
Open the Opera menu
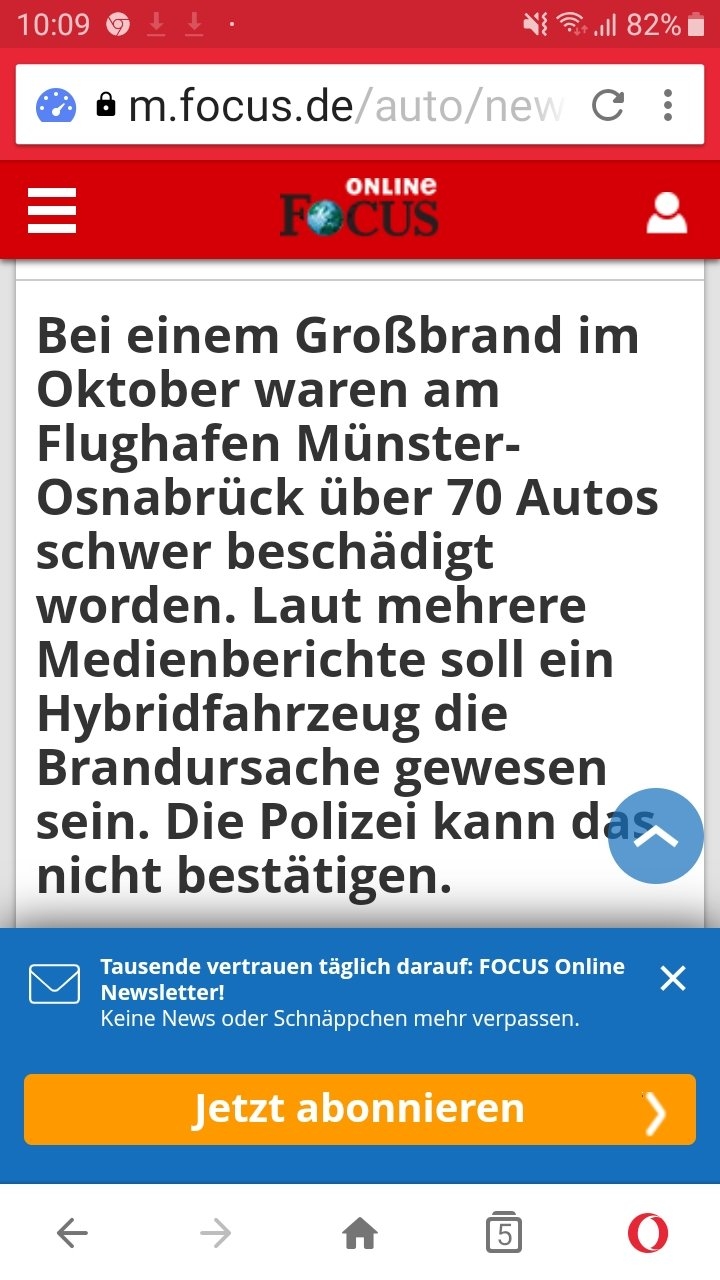pos(648,1234)
